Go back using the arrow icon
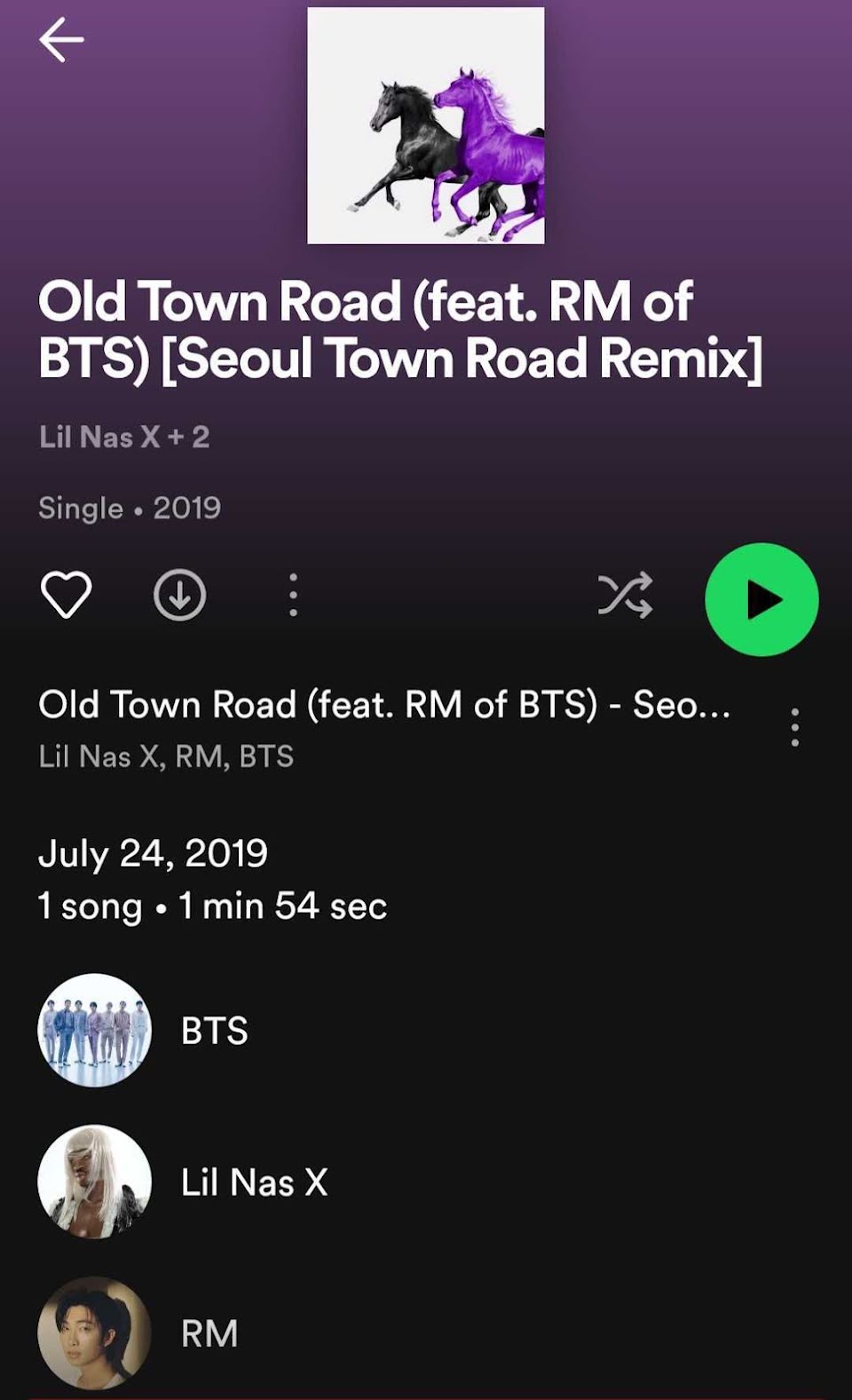The image size is (852, 1400). pos(61,41)
